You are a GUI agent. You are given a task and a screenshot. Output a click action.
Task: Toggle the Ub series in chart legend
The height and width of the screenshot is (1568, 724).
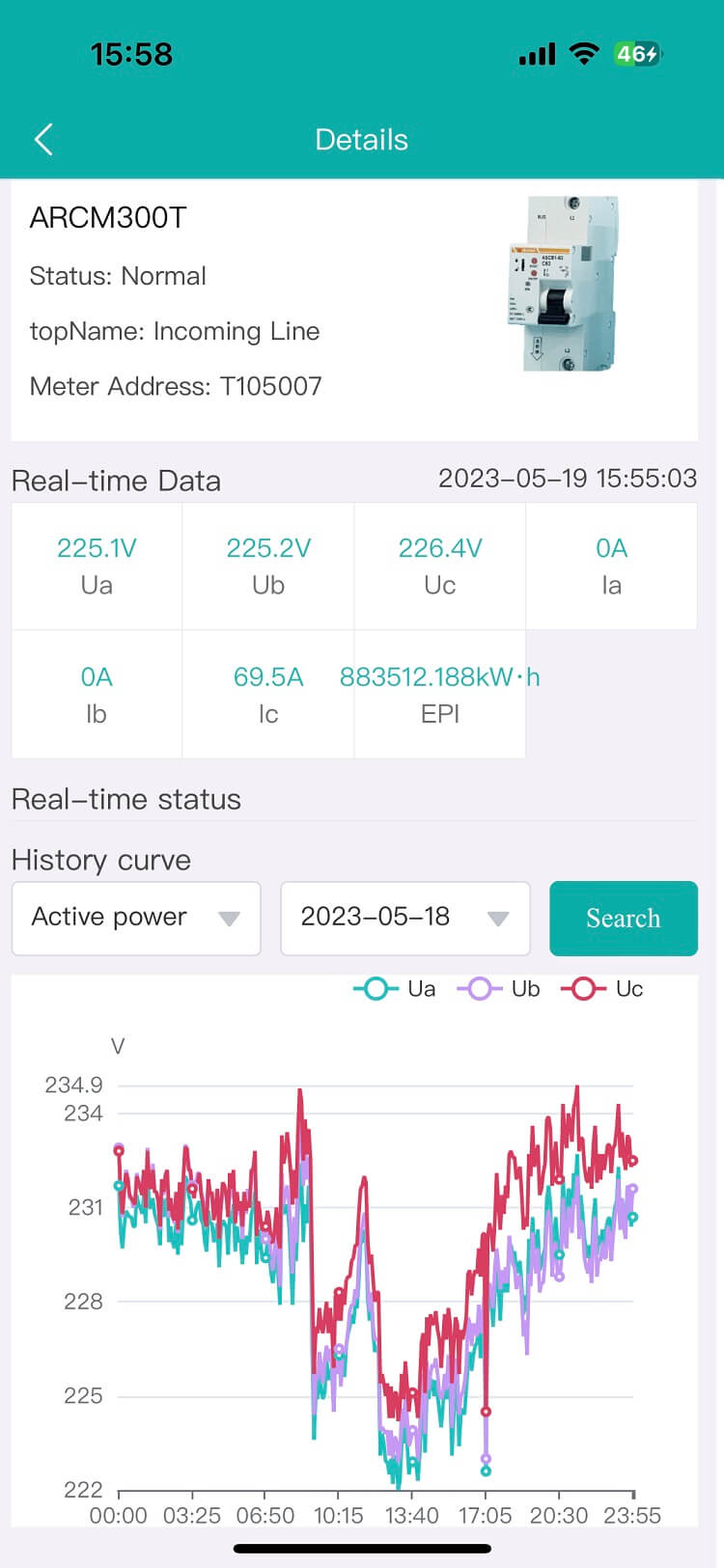(499, 989)
